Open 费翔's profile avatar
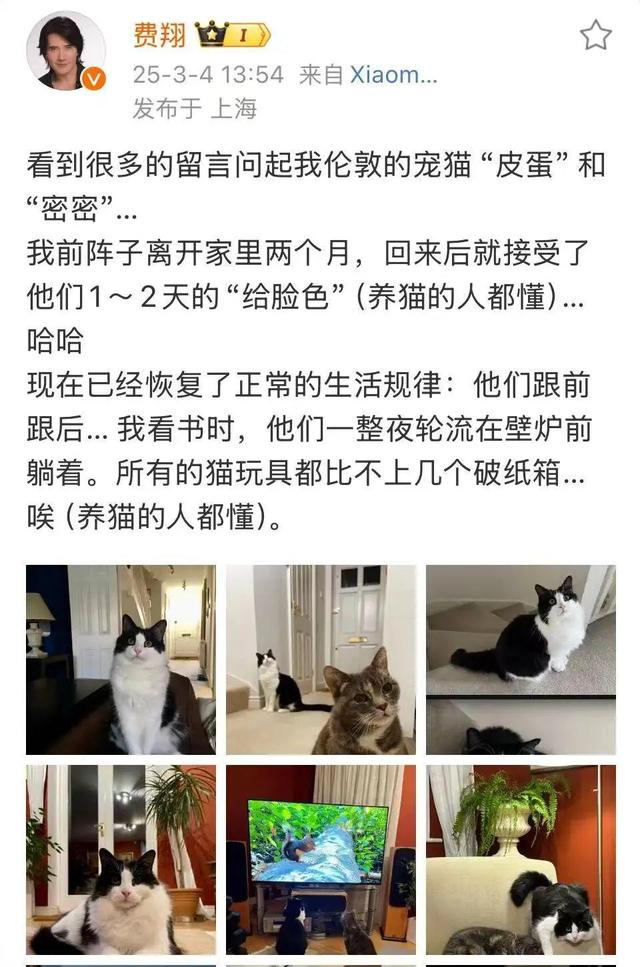 (65, 52)
